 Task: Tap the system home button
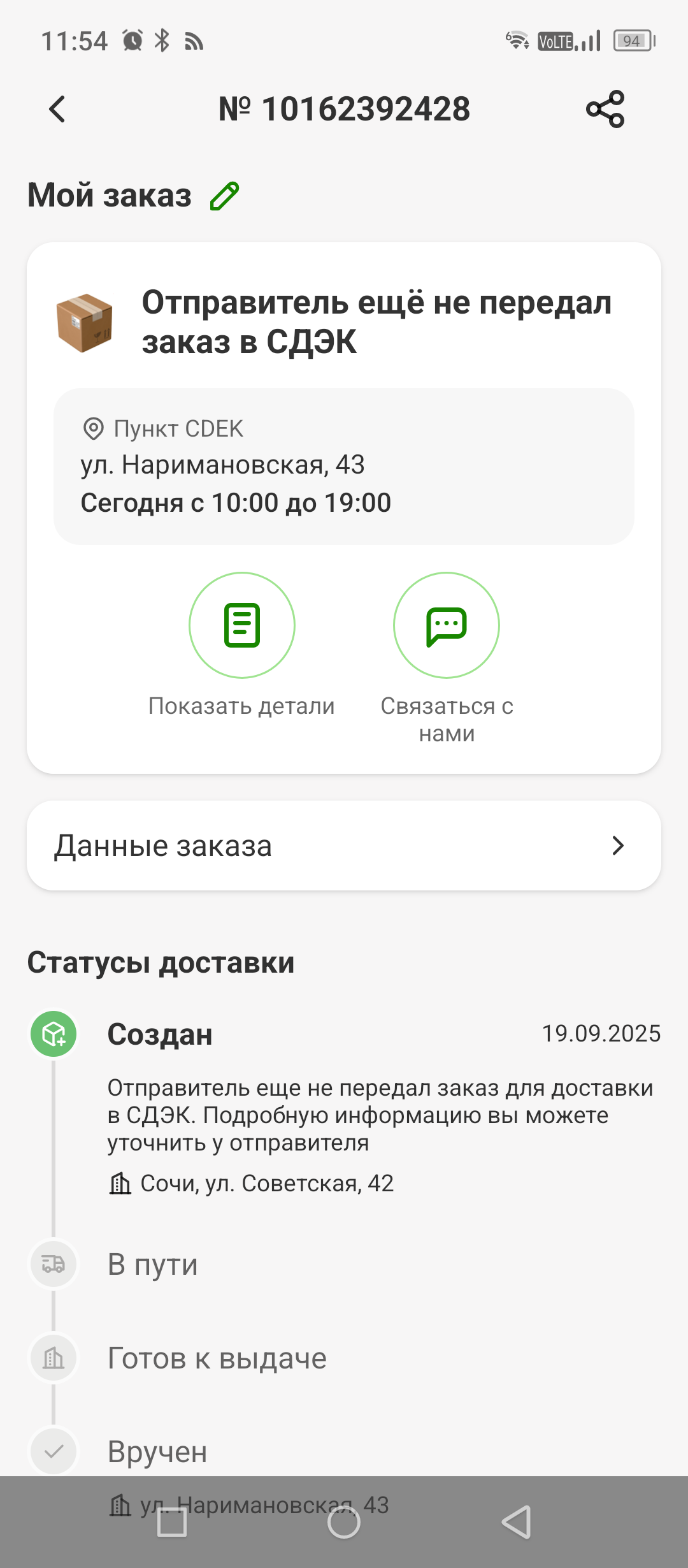(344, 1523)
